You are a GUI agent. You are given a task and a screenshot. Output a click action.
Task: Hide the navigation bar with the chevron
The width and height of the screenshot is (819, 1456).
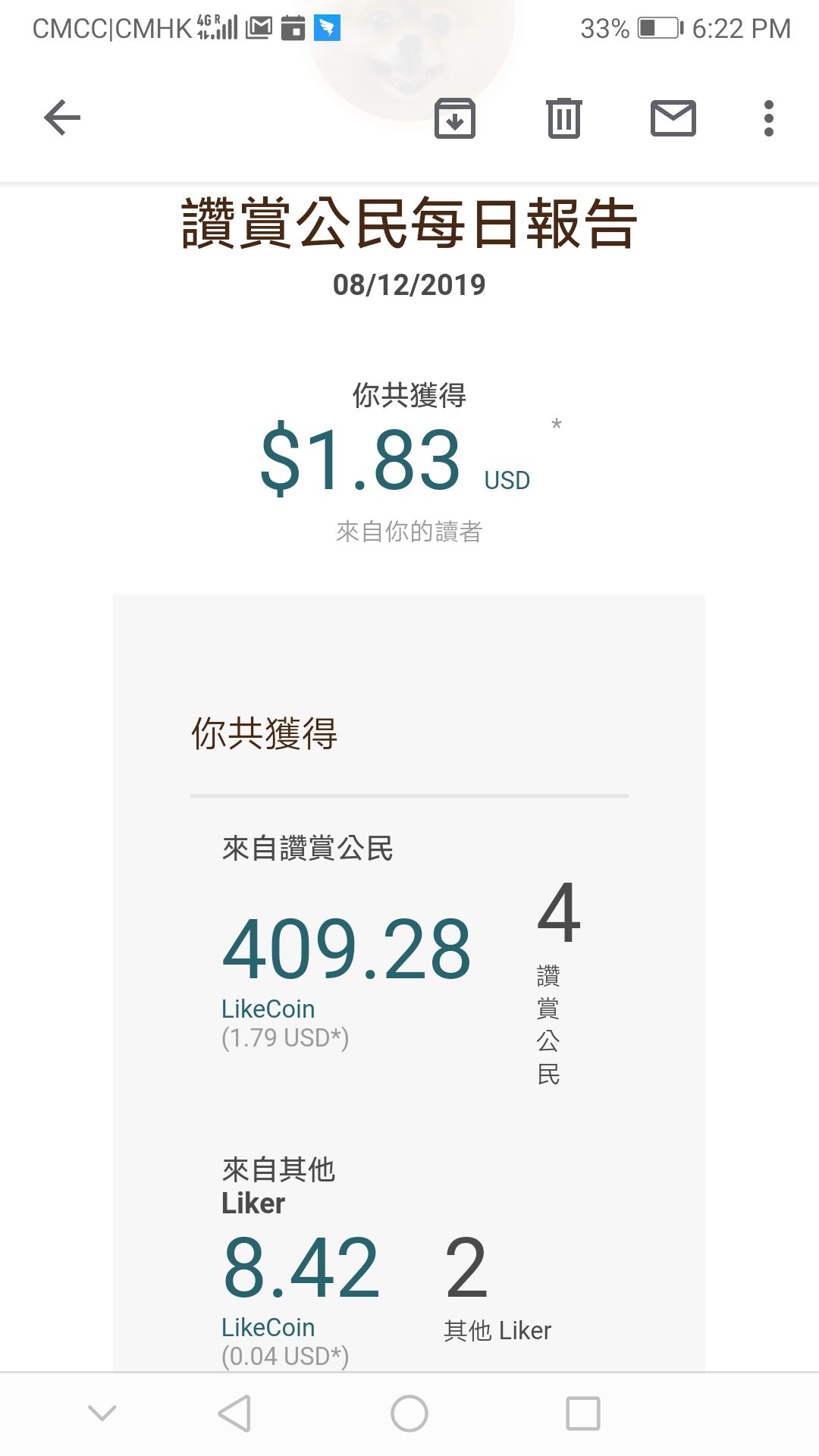(102, 1413)
